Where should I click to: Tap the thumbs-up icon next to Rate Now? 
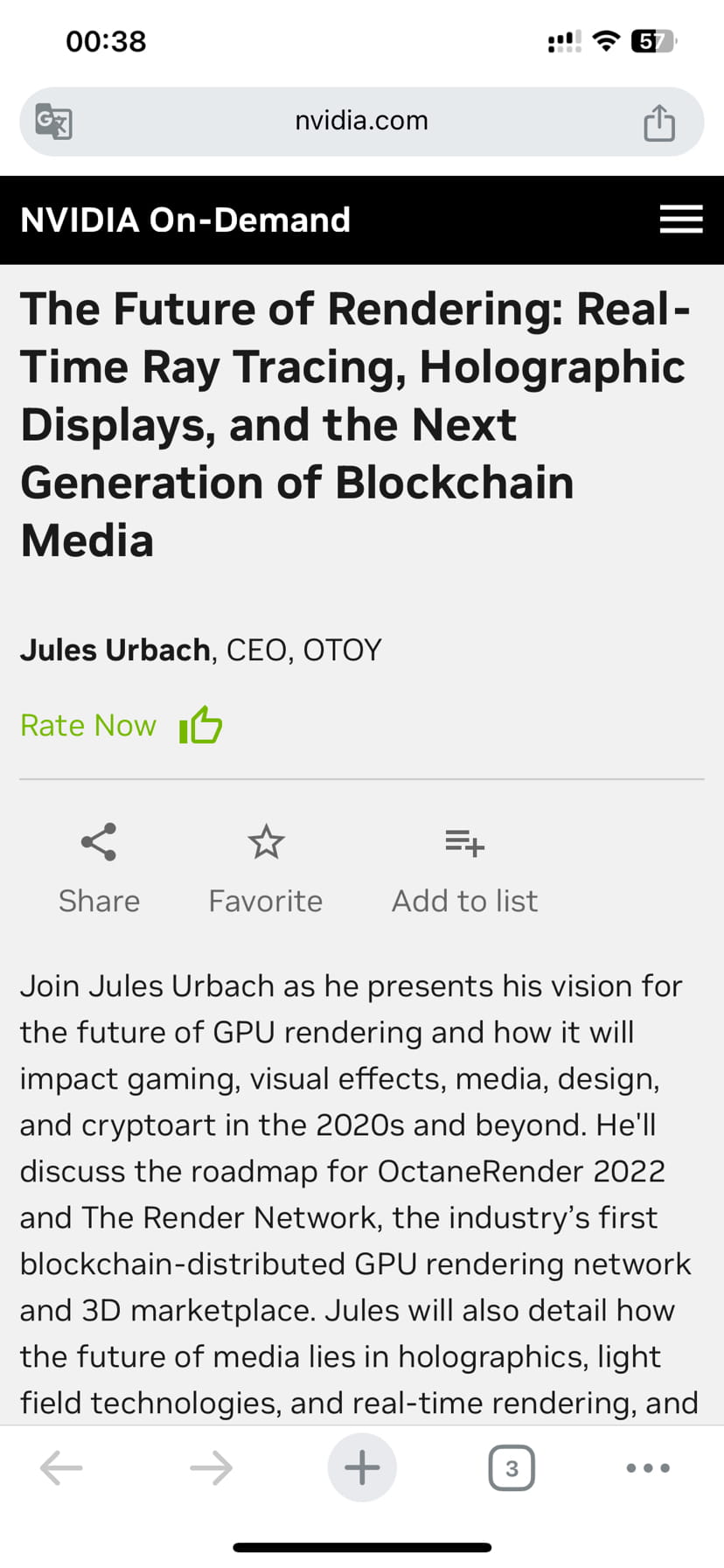coord(199,724)
